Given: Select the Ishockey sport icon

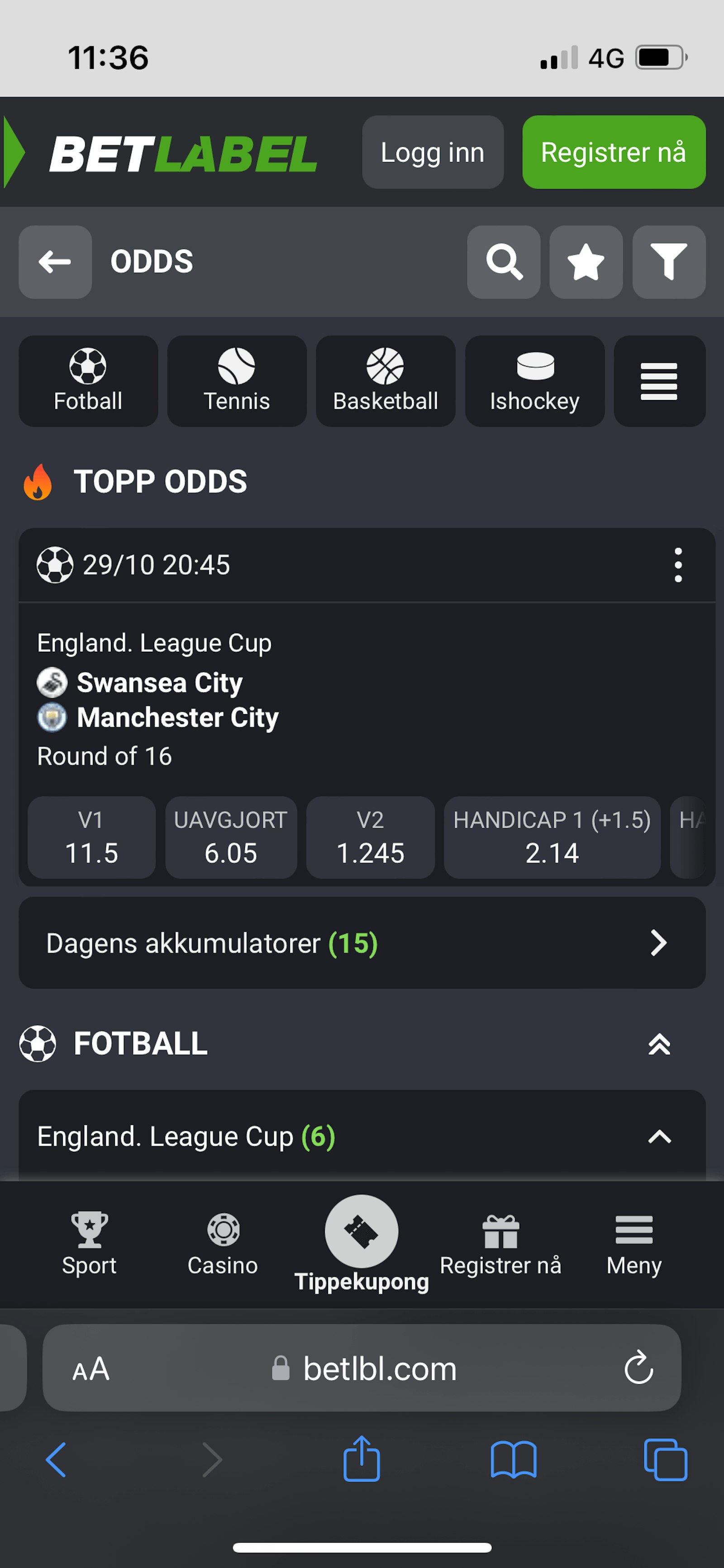Looking at the screenshot, I should 534,381.
